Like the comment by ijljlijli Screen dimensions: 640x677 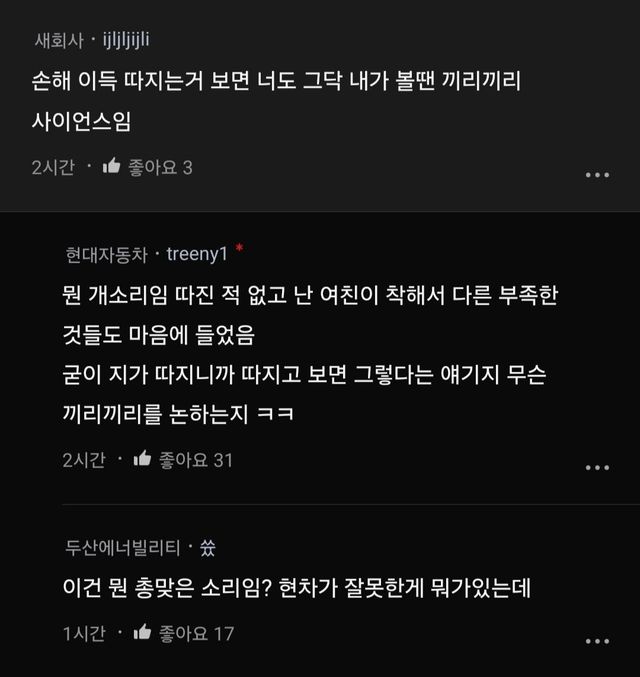click(x=112, y=167)
